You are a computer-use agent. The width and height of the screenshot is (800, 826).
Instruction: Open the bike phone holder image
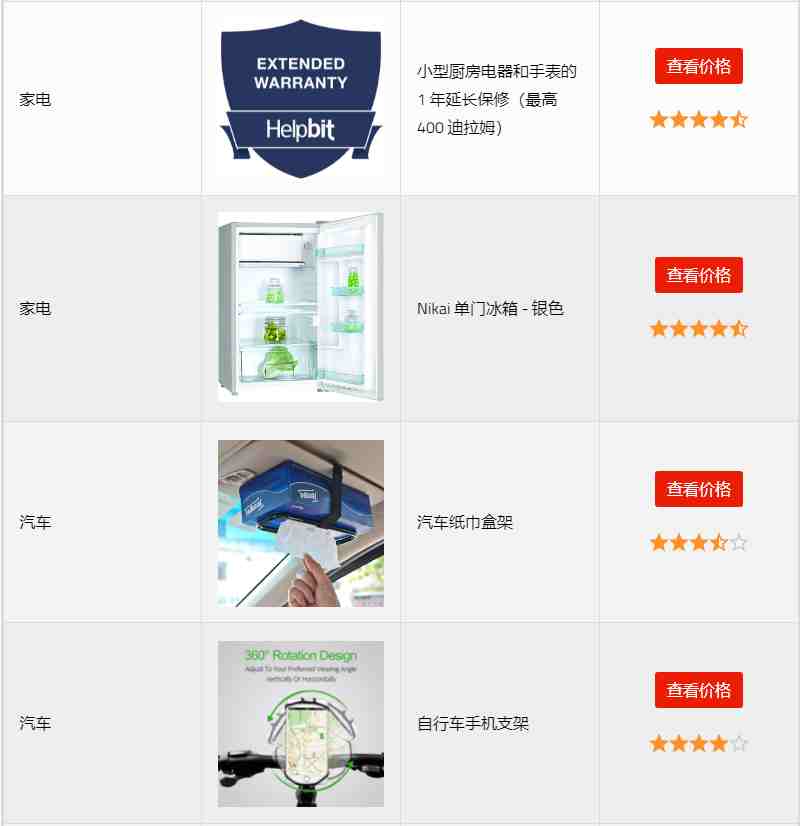(x=300, y=724)
